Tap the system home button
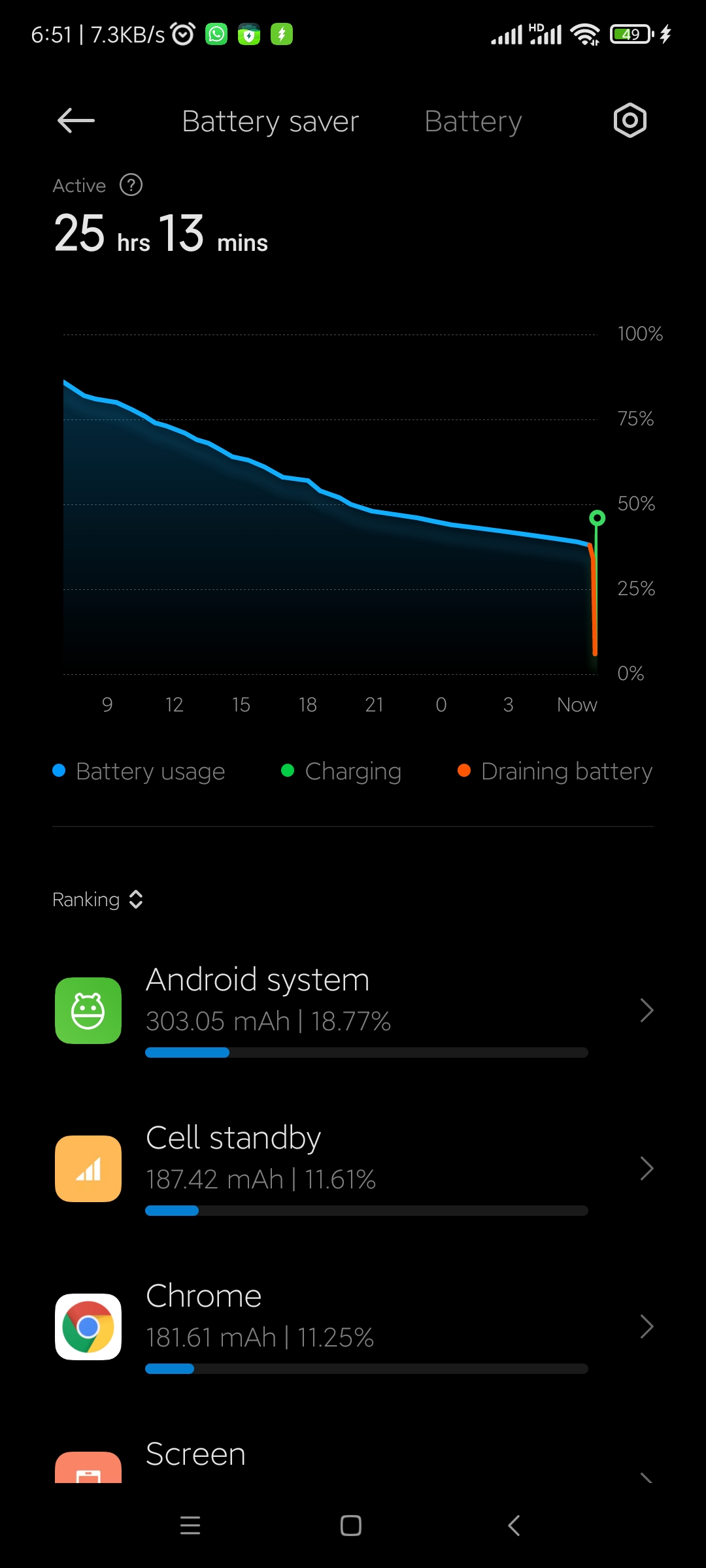 pyautogui.click(x=351, y=1526)
